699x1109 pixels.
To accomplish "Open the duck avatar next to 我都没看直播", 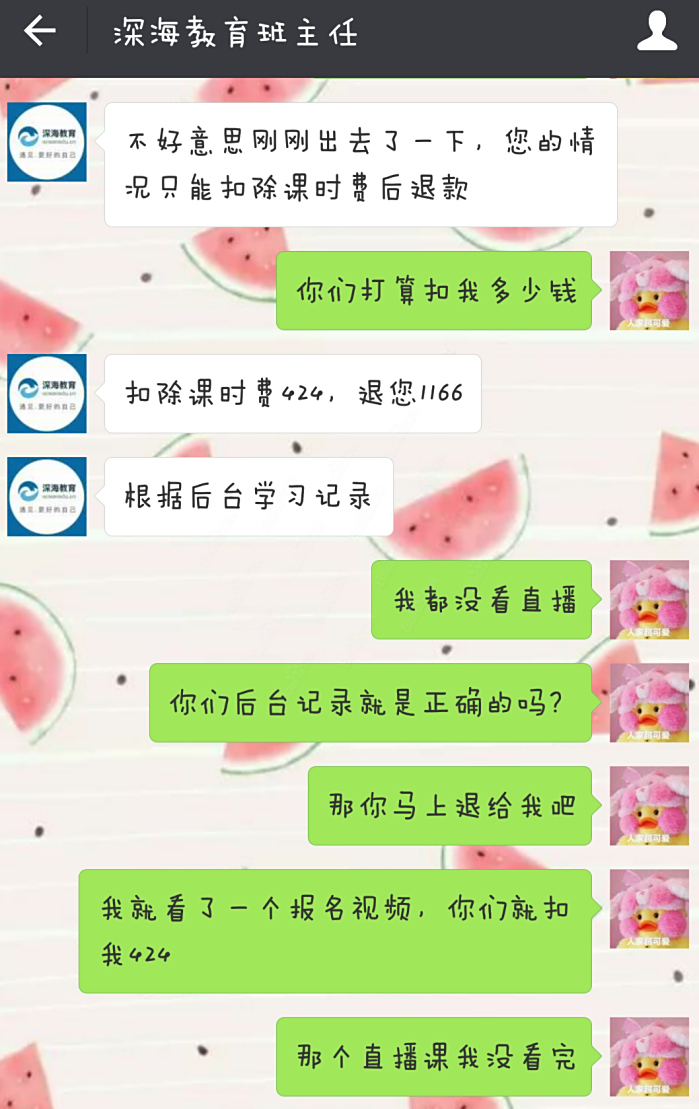I will tap(649, 599).
